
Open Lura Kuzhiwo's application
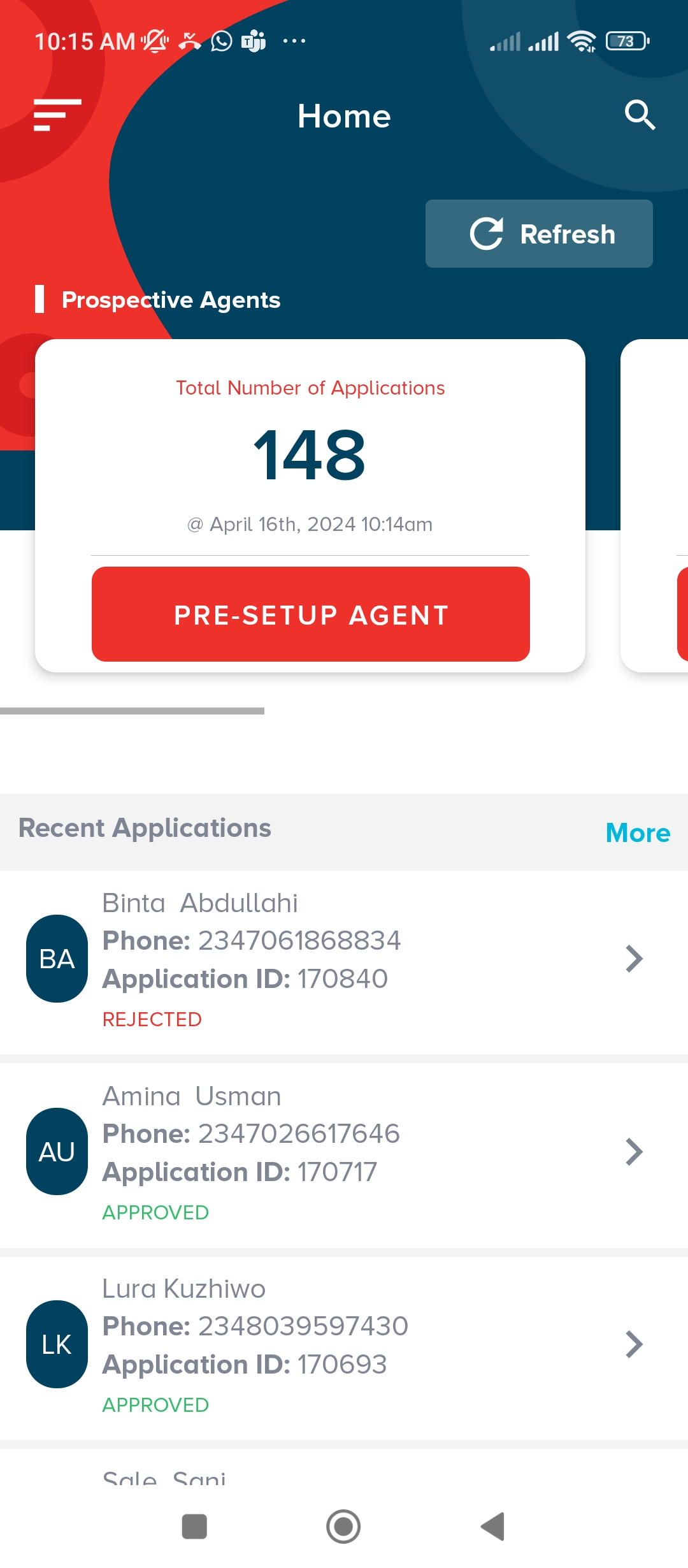coord(344,1345)
